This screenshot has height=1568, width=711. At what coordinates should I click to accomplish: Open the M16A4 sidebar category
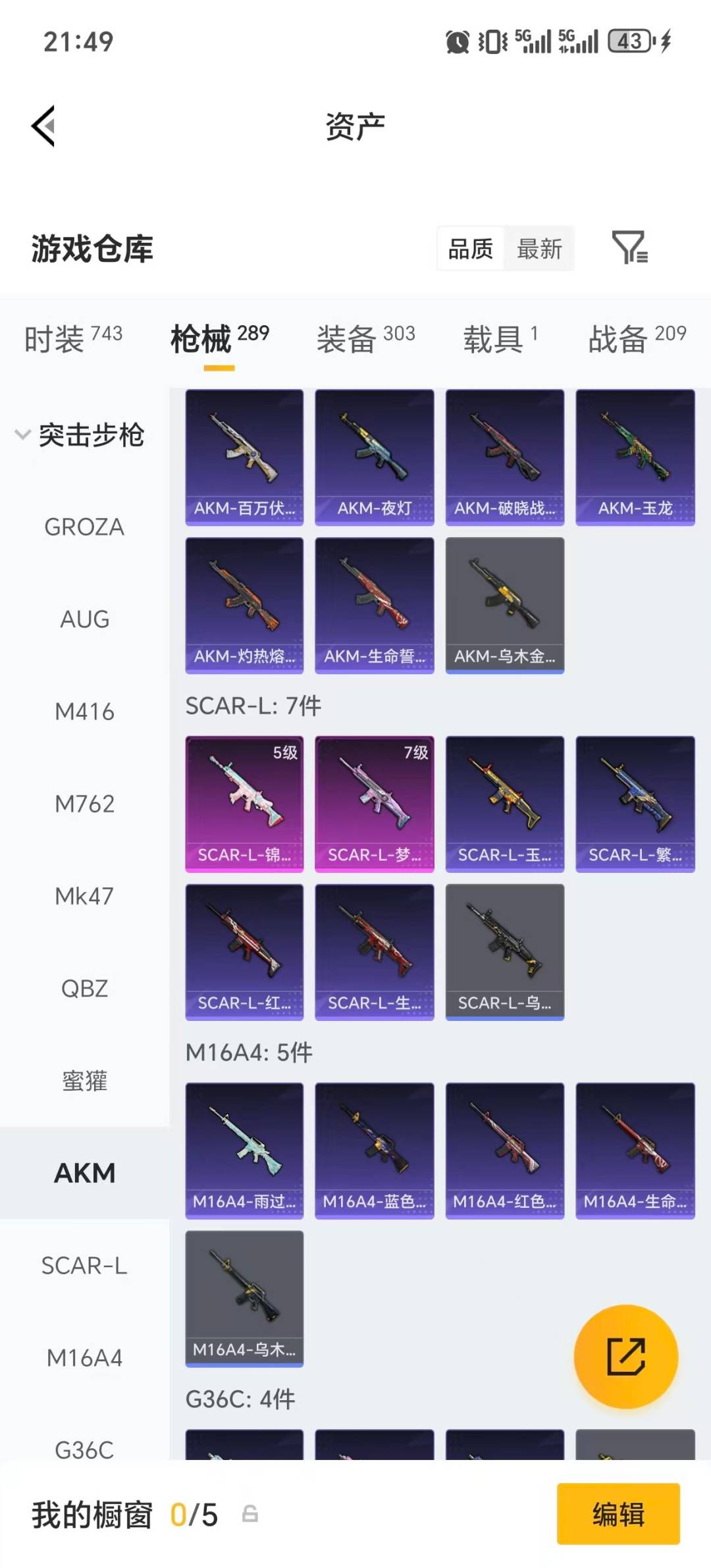coord(84,1357)
